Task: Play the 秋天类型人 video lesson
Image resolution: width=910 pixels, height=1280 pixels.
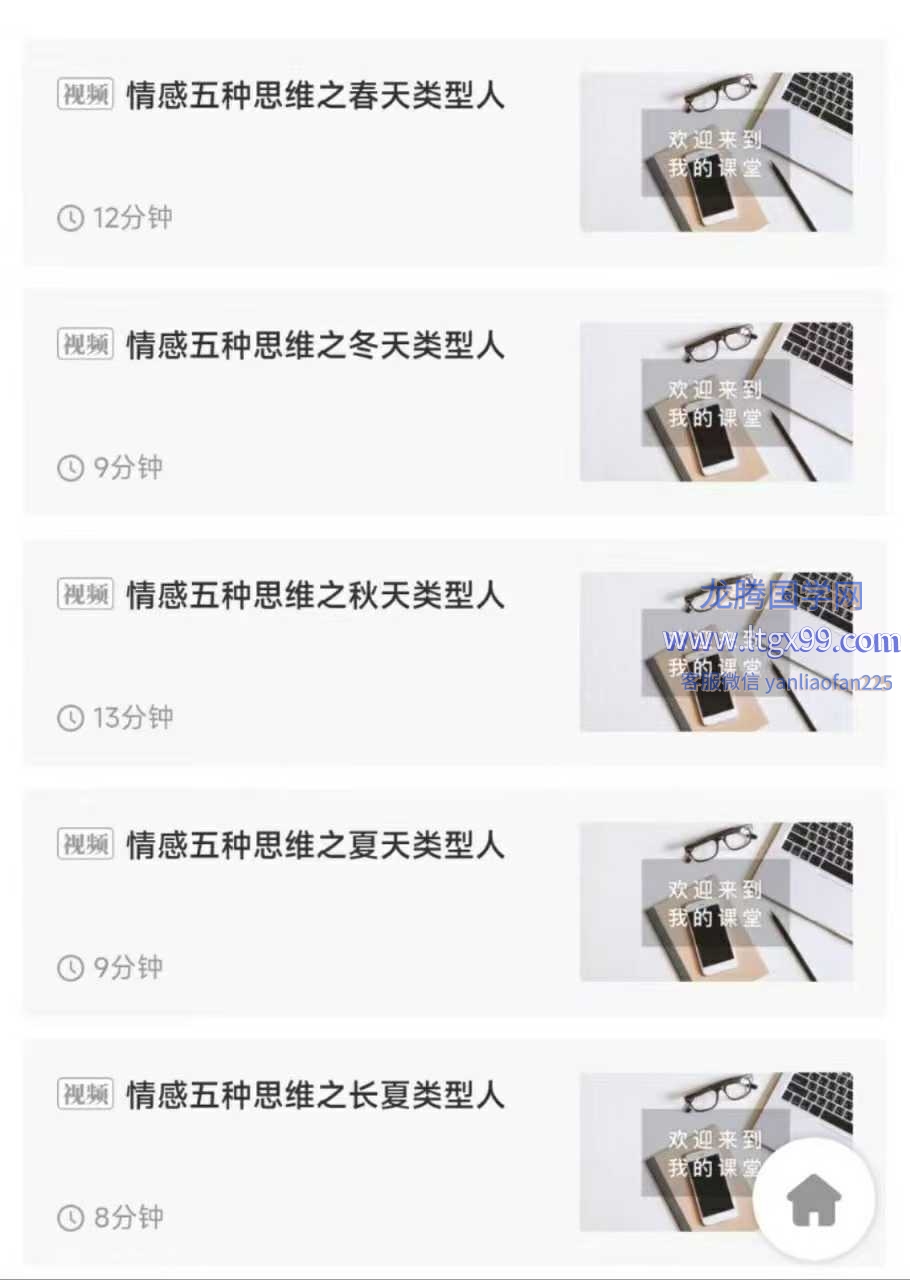Action: (x=315, y=596)
